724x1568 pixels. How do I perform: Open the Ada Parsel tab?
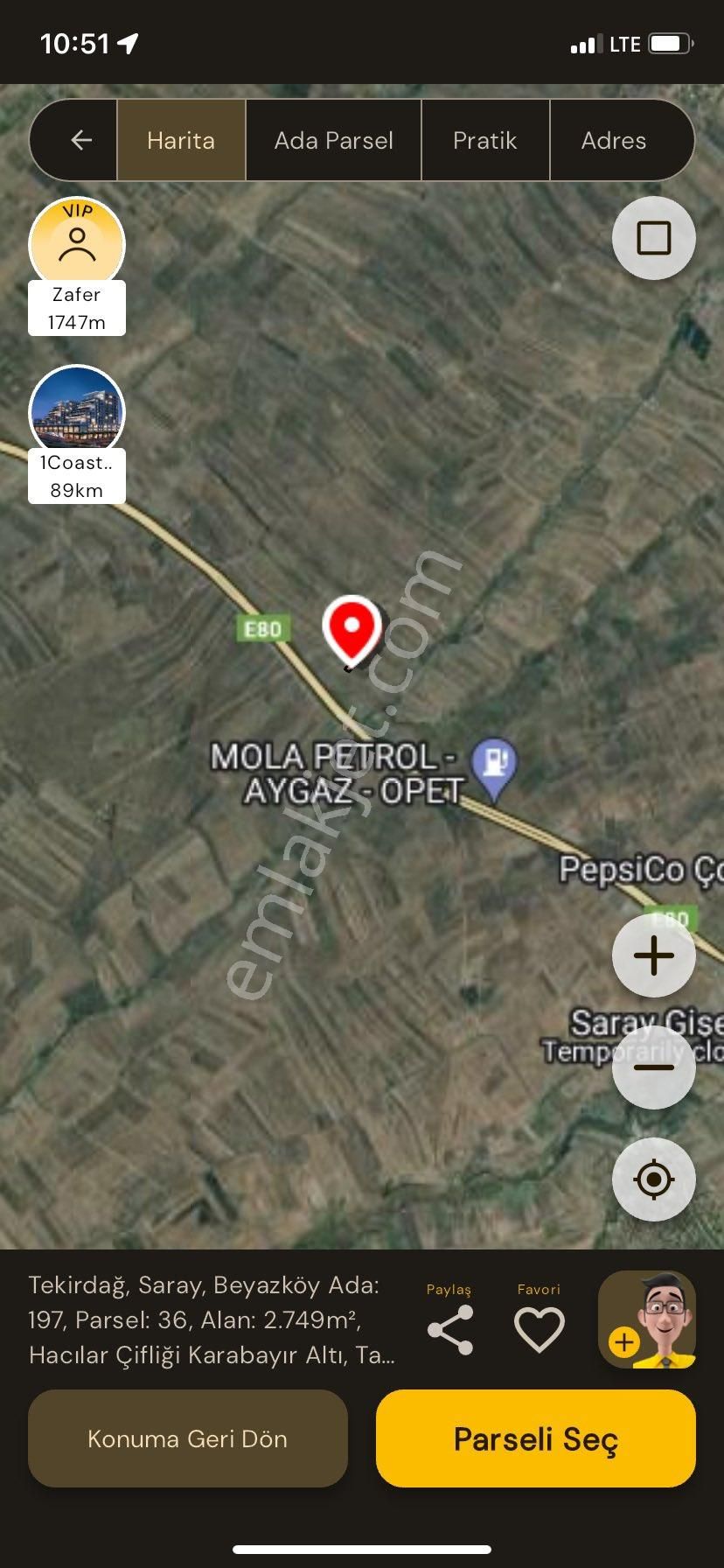pos(333,140)
